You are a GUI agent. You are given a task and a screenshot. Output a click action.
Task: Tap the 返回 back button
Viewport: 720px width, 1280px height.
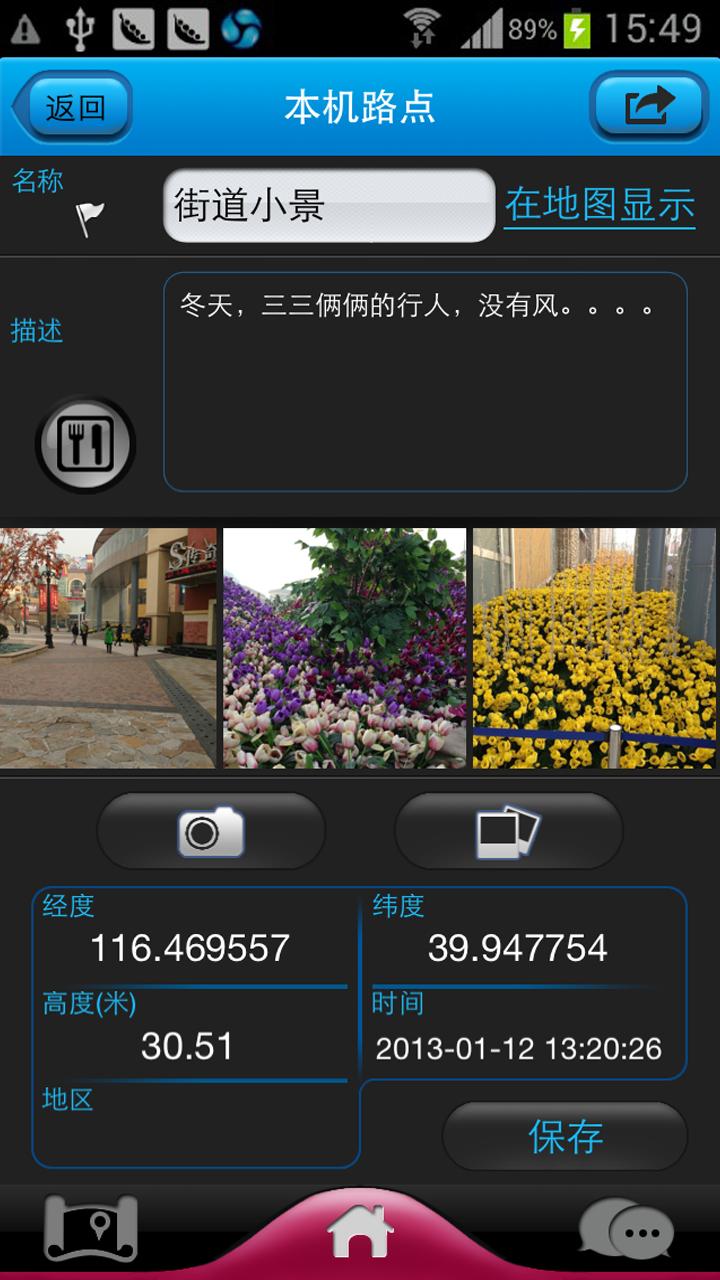pos(73,107)
